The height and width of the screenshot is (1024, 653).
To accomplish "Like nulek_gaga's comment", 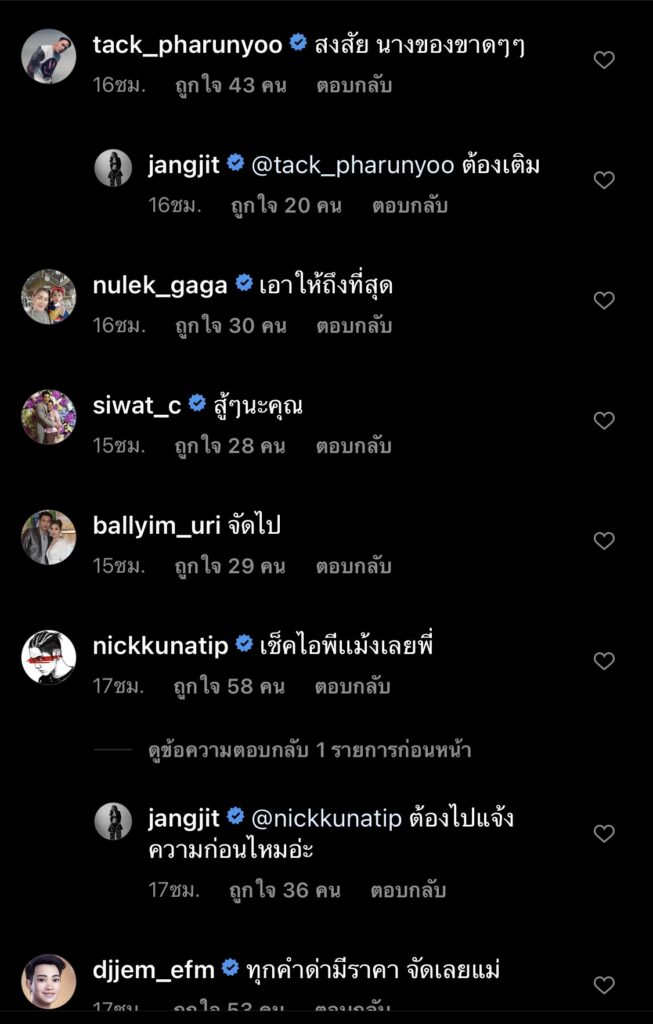I will pos(603,300).
